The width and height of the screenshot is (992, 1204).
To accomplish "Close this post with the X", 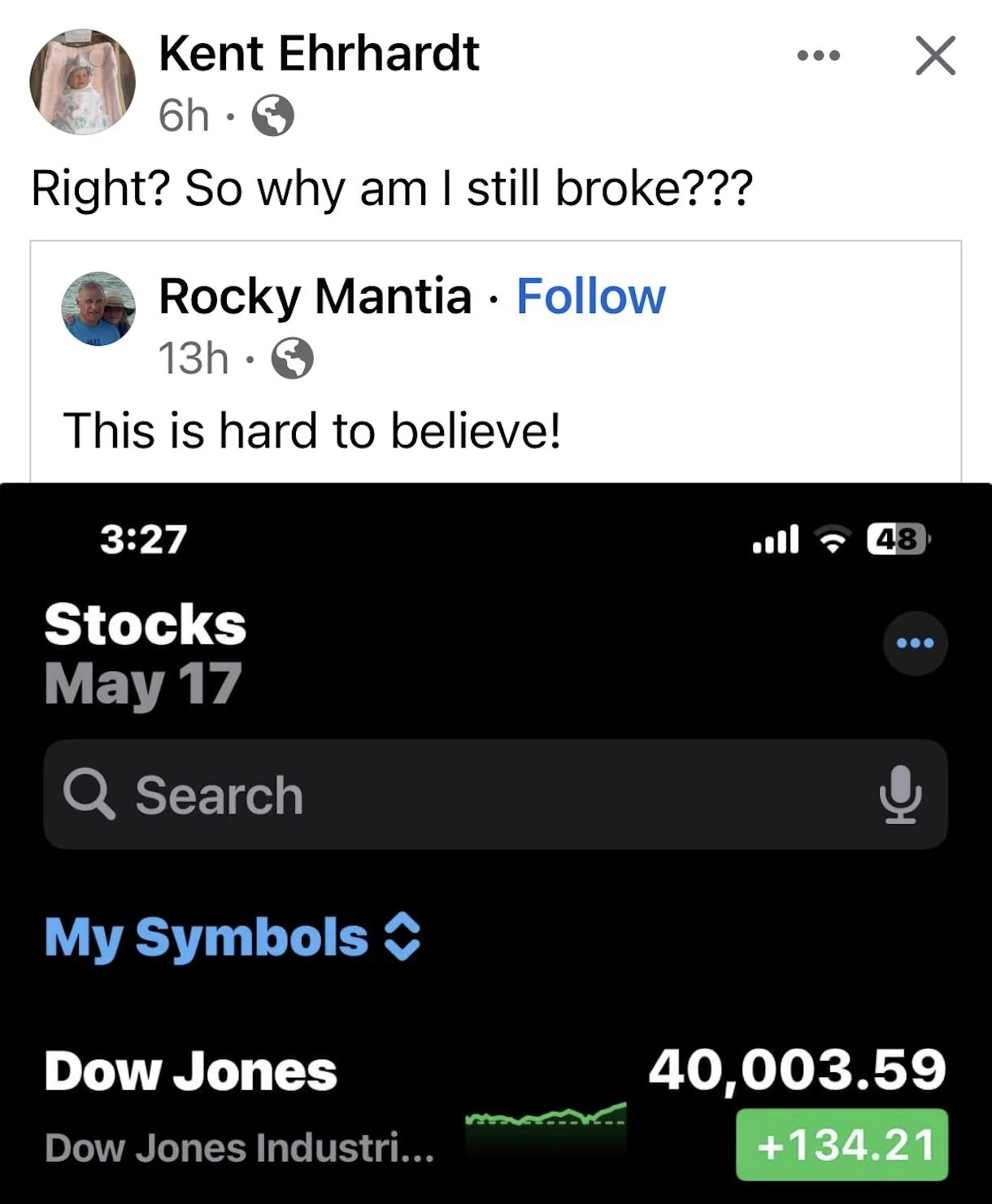I will coord(935,56).
